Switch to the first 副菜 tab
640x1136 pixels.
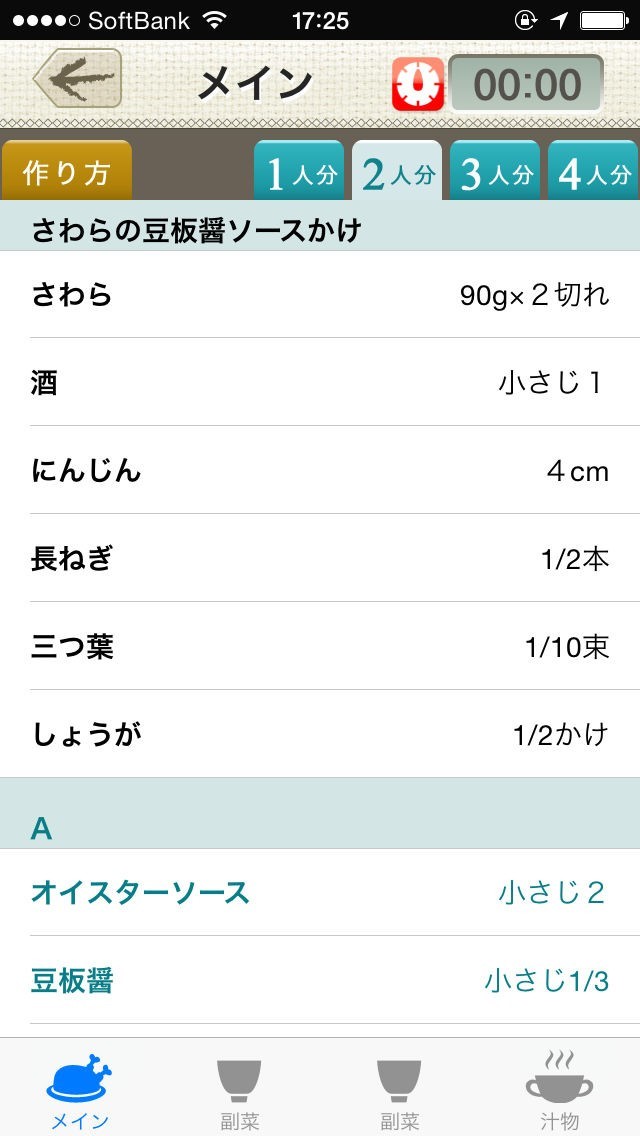pyautogui.click(x=240, y=1090)
